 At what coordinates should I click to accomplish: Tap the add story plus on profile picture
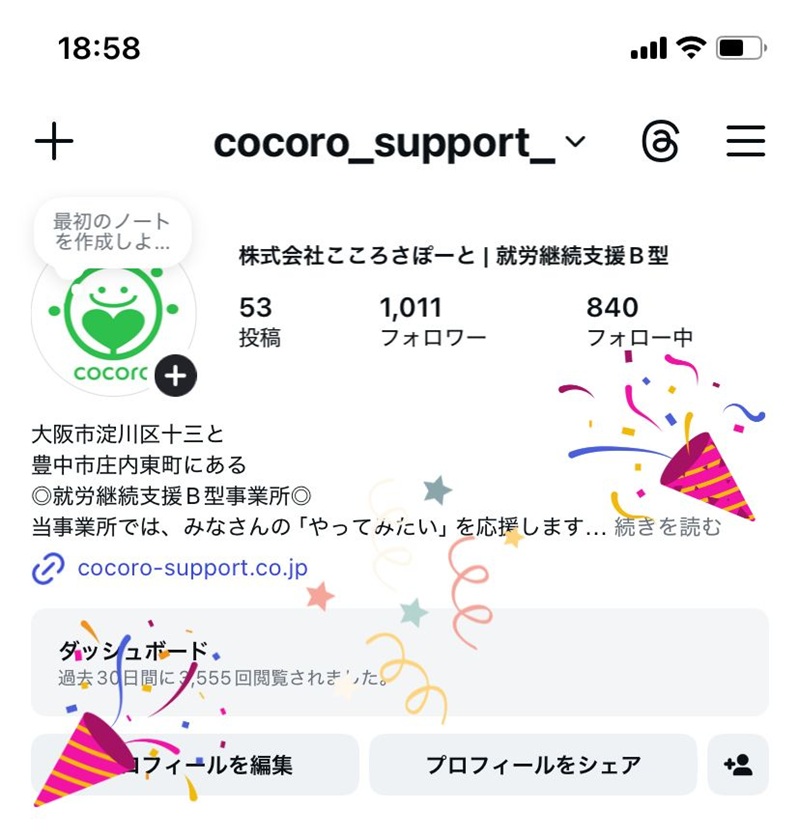tap(175, 376)
